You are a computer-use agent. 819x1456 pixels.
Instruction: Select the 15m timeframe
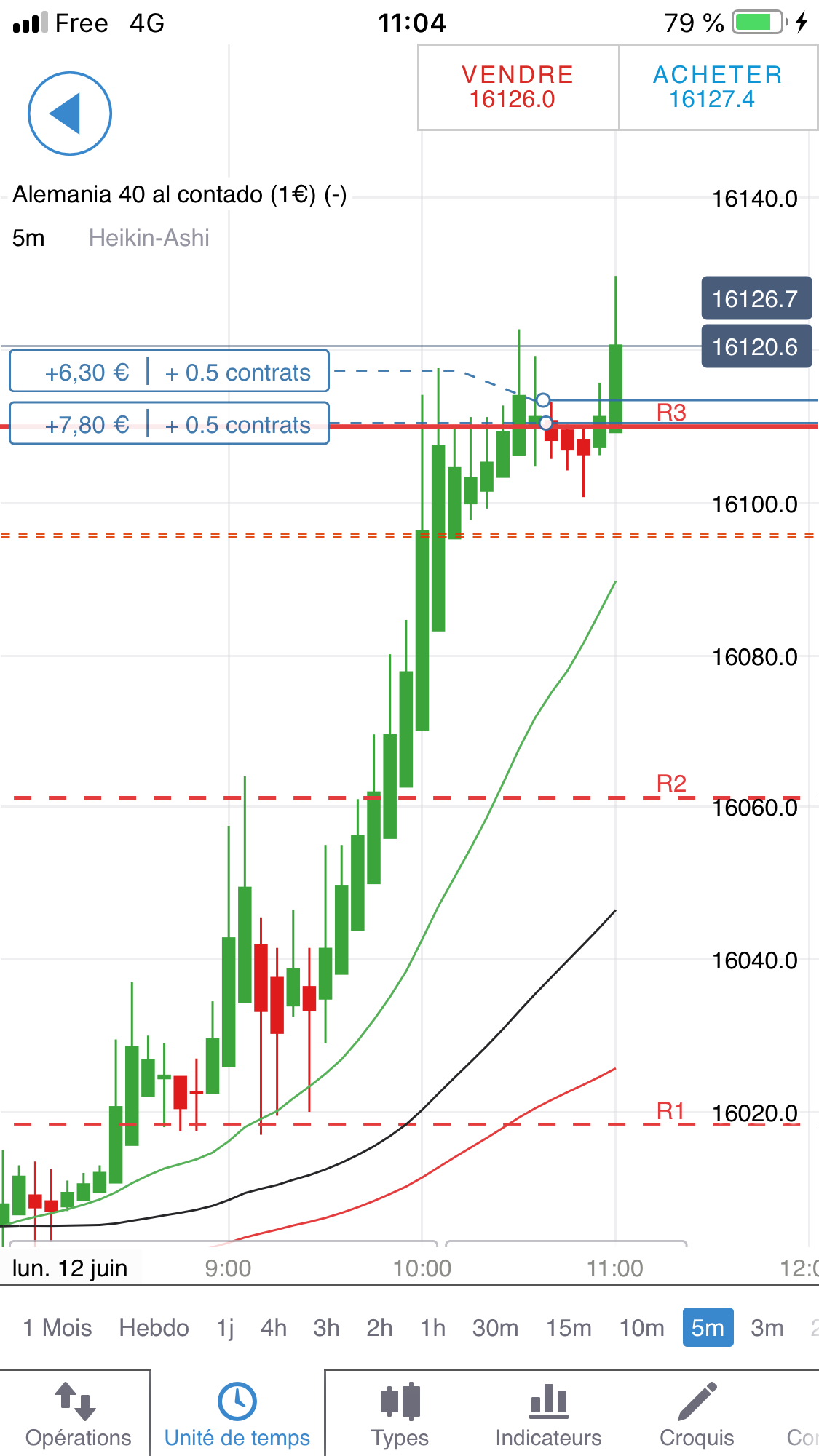pos(569,1328)
